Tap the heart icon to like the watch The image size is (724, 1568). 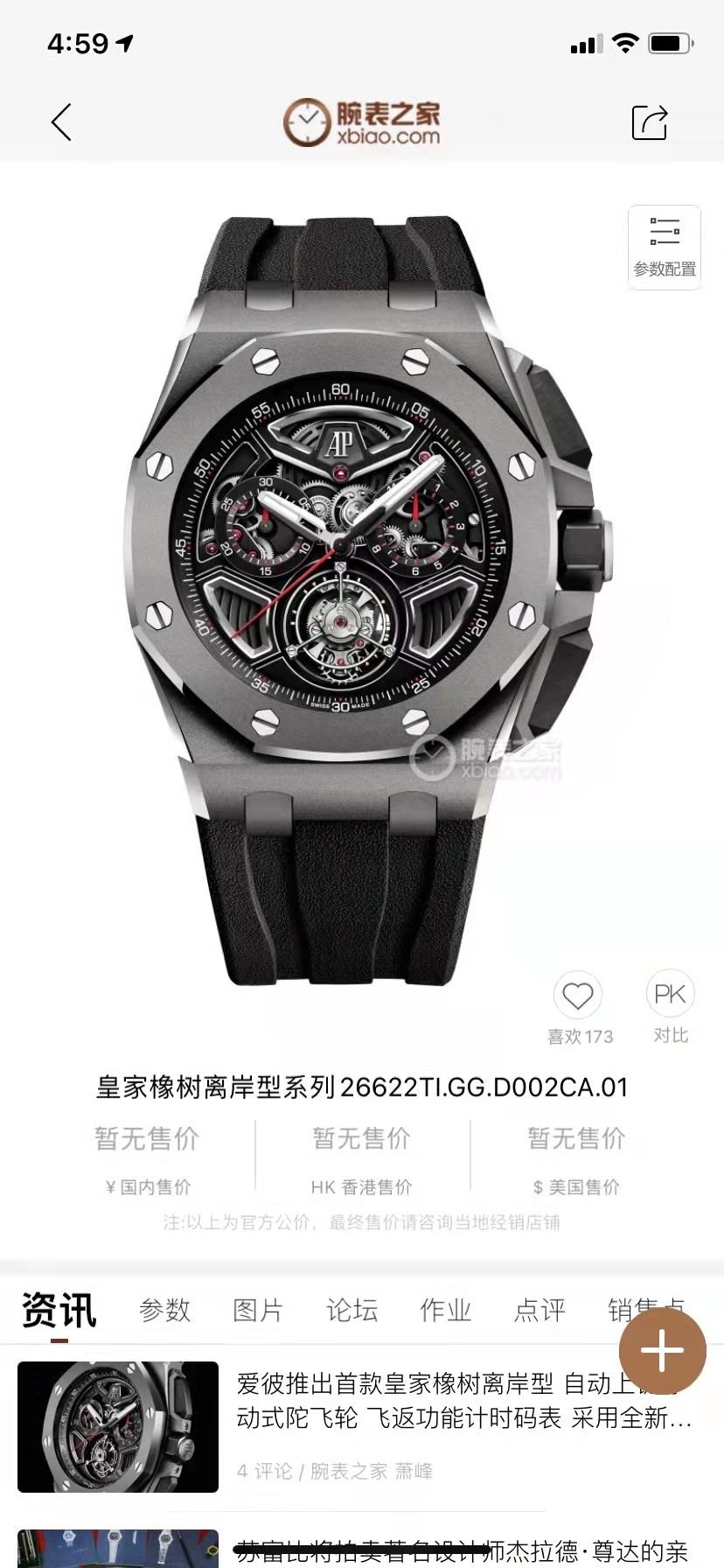[578, 996]
